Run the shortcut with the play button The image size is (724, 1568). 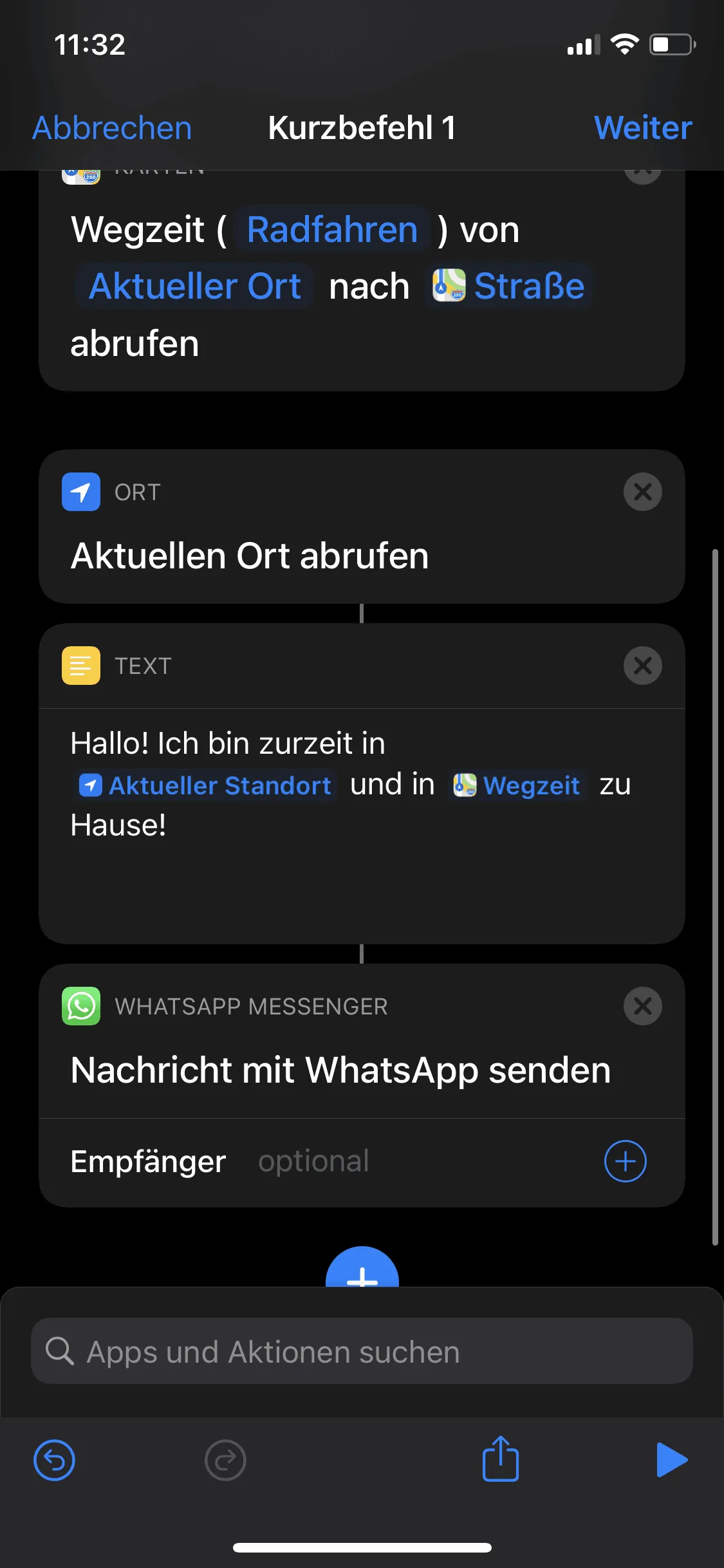click(671, 1460)
